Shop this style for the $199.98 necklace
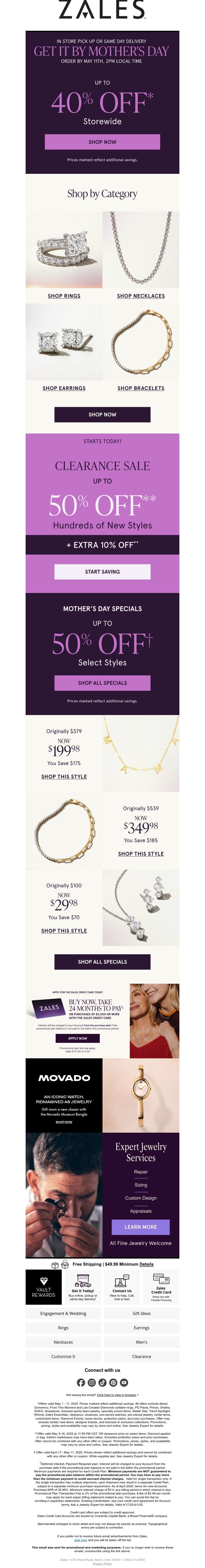The width and height of the screenshot is (205, 1568). tap(64, 777)
